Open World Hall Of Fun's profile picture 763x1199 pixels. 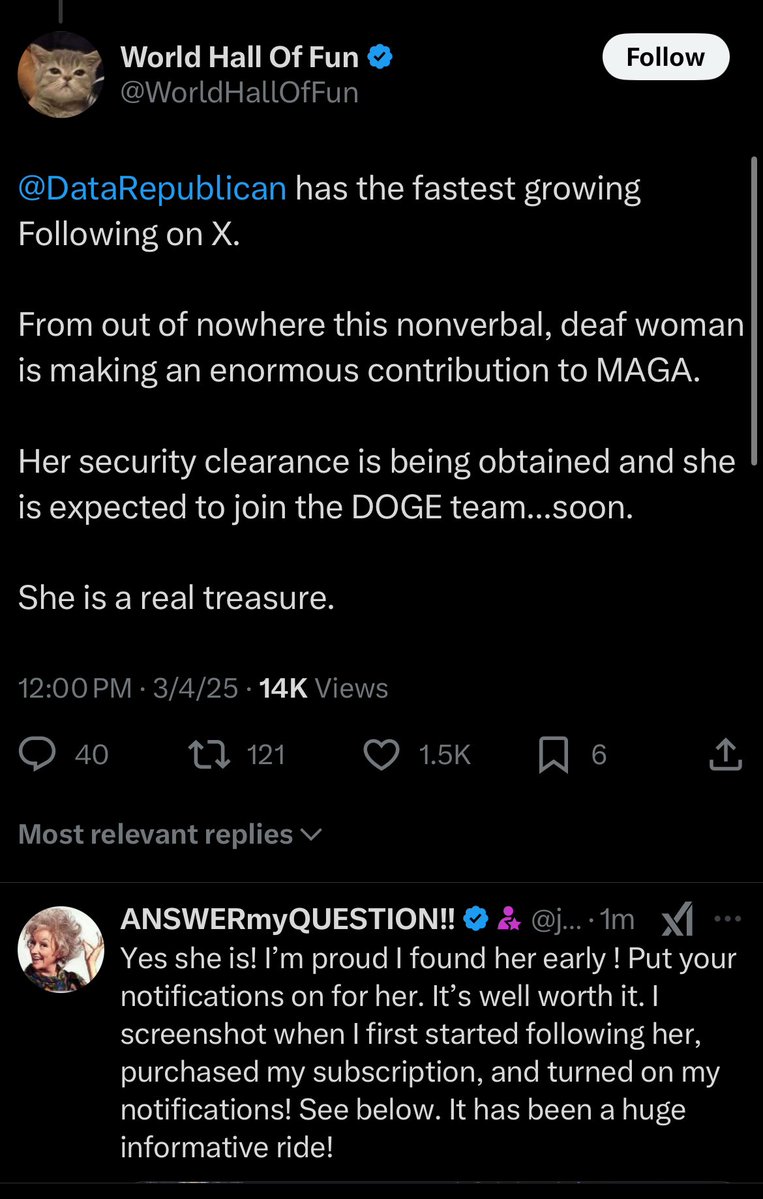point(61,76)
